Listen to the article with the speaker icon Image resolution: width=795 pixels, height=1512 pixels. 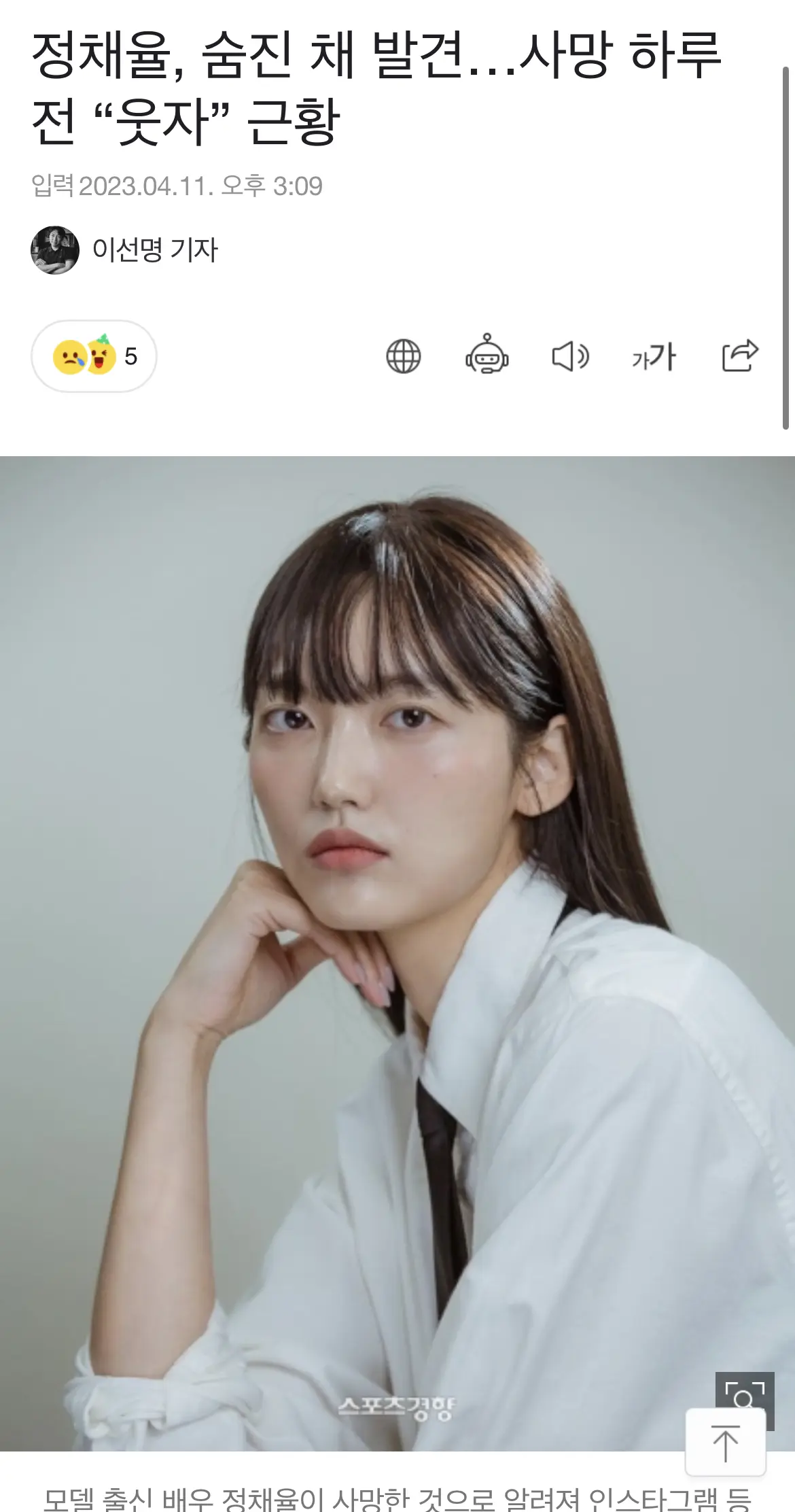pos(570,356)
